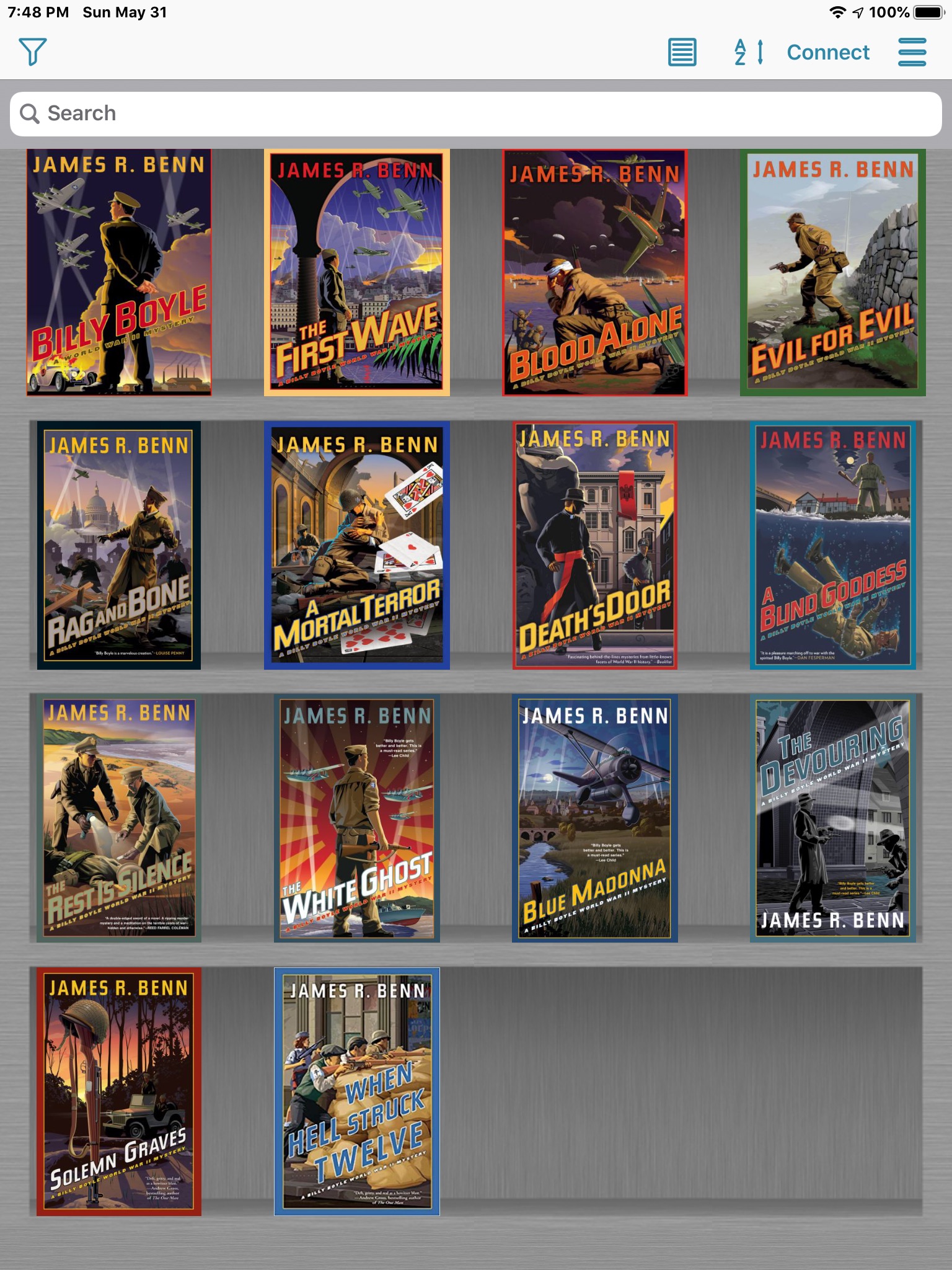Open the A-Z sort options
Screen dimensions: 952x1270
tap(749, 52)
